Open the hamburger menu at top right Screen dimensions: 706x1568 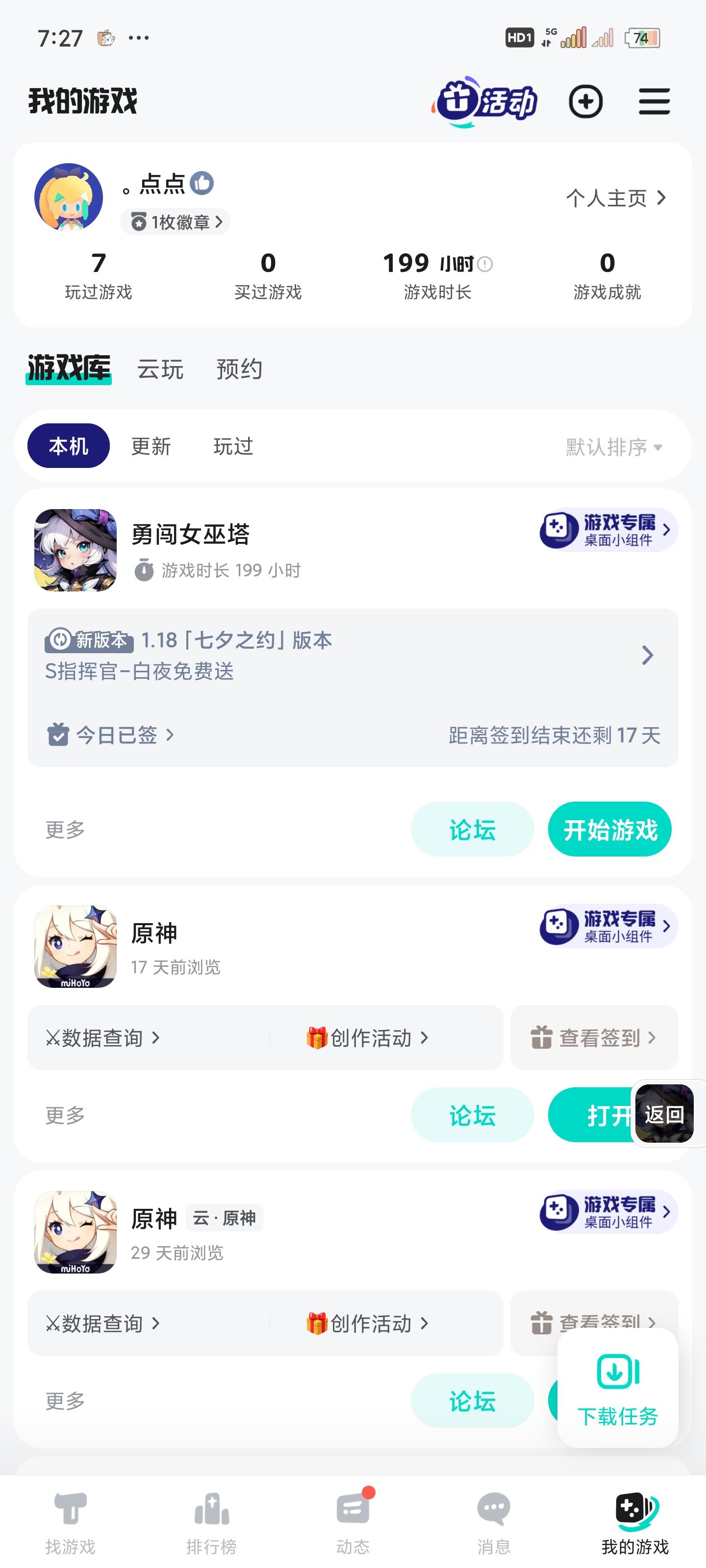[654, 101]
